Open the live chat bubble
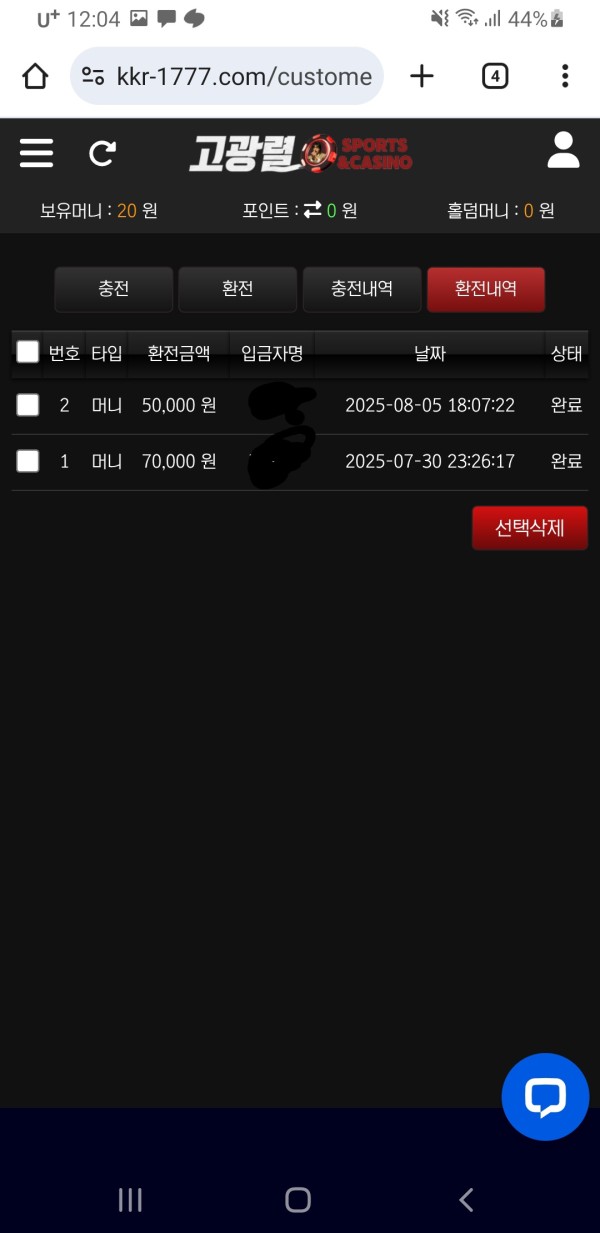The width and height of the screenshot is (600, 1233). click(x=545, y=1097)
